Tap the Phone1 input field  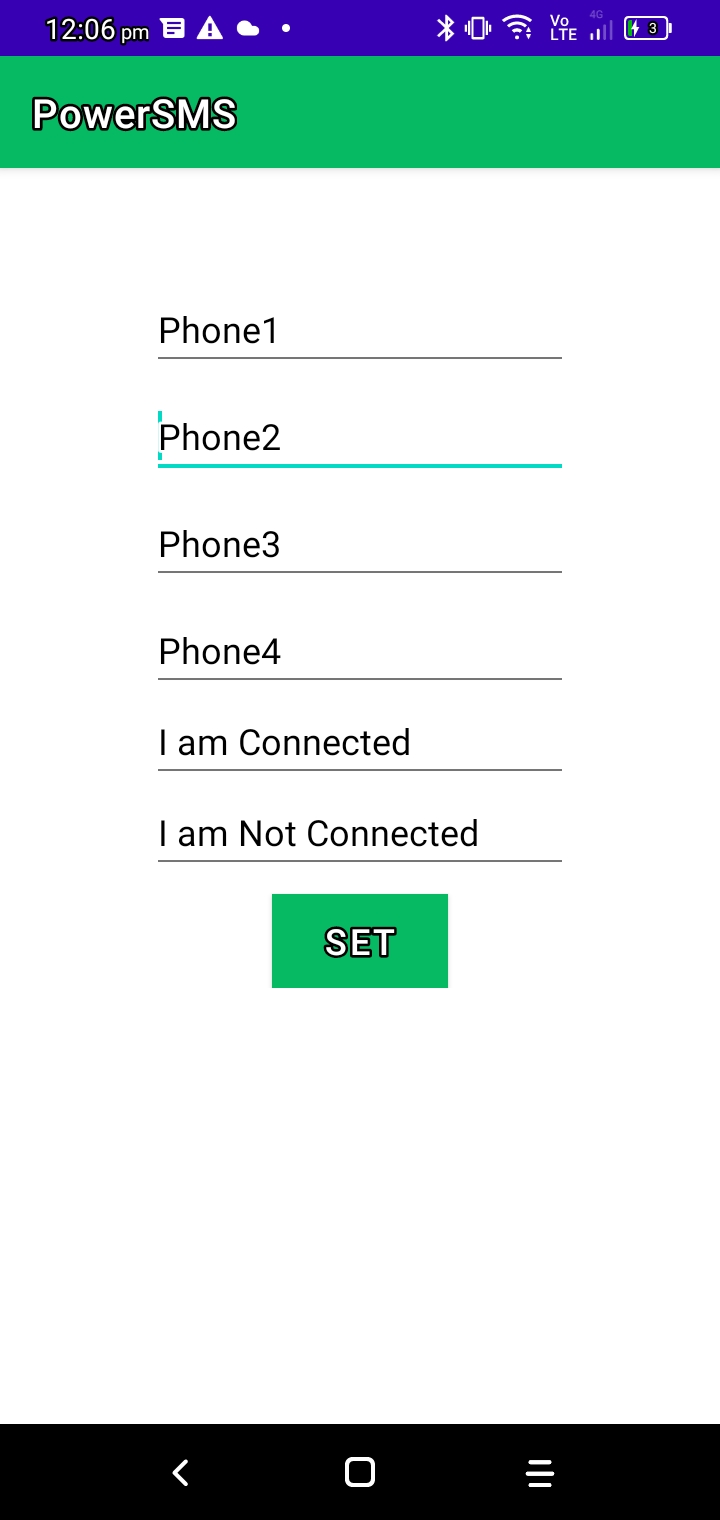[359, 331]
